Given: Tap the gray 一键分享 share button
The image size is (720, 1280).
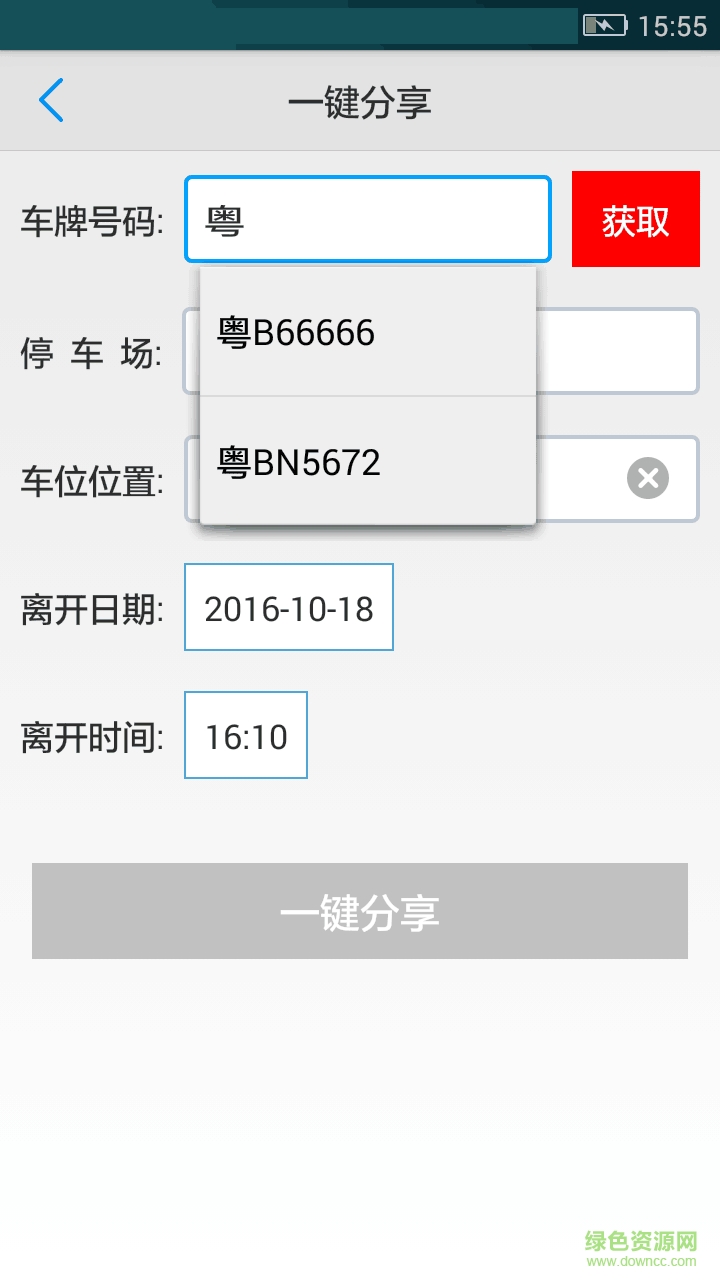Looking at the screenshot, I should tap(360, 910).
